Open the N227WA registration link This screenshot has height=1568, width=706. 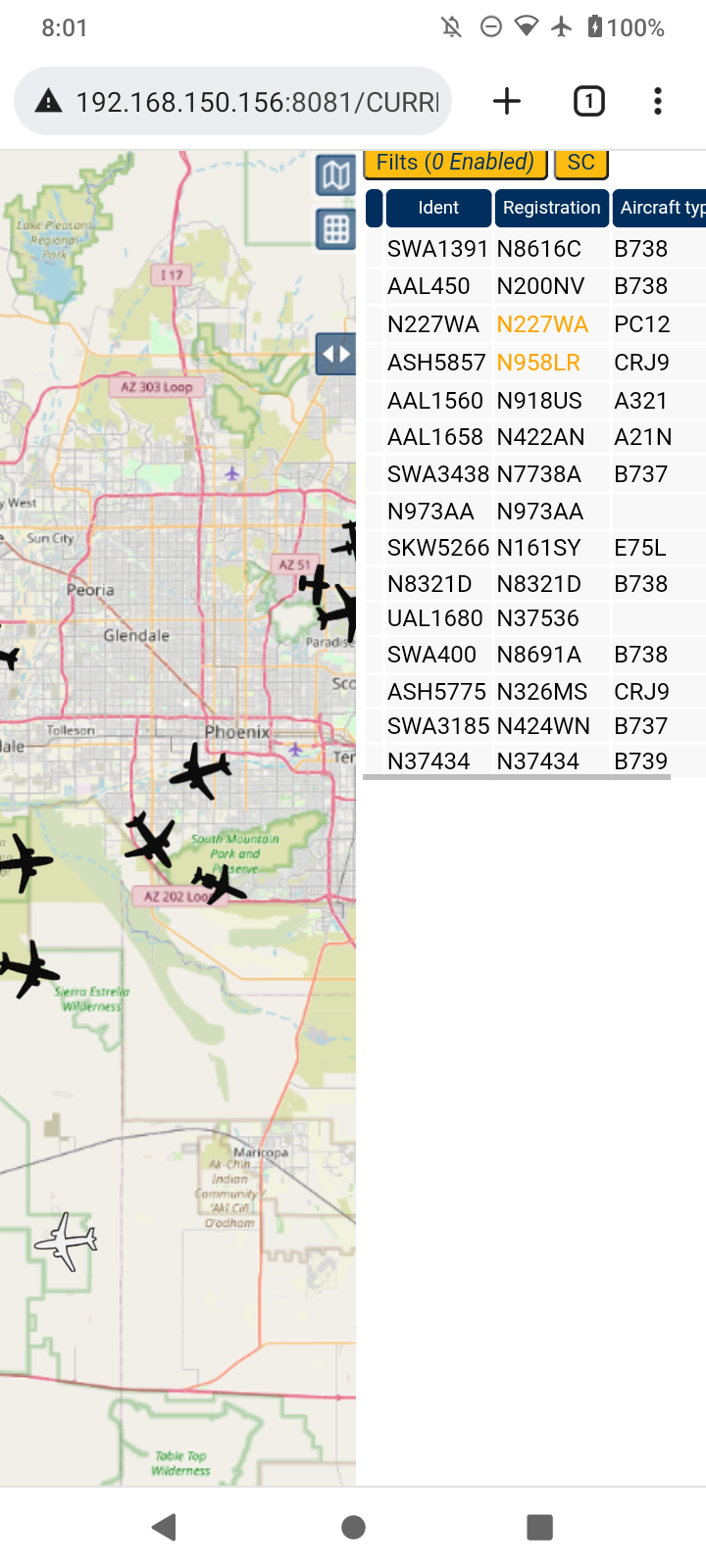[542, 324]
